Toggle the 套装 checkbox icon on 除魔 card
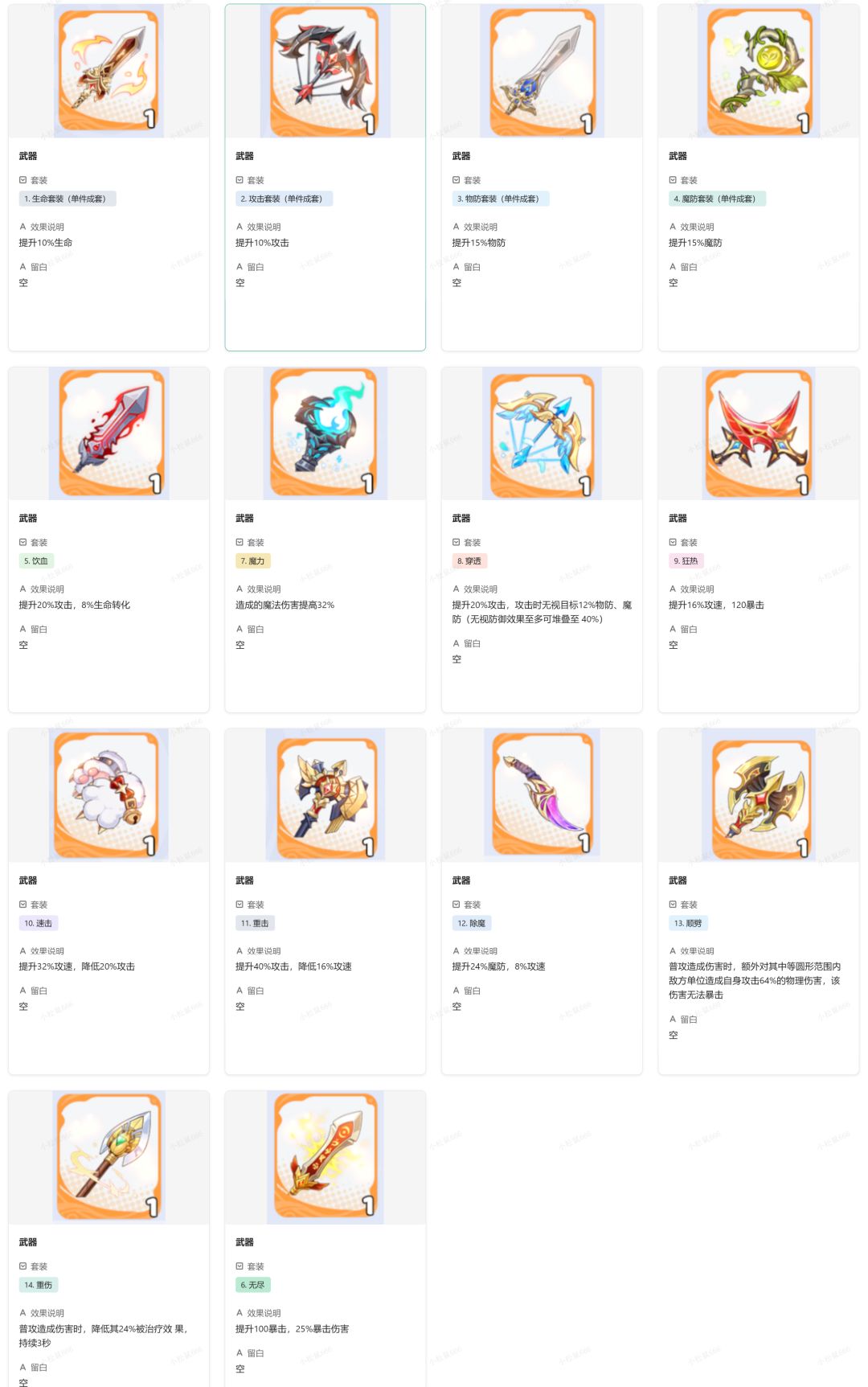Screen dimensions: 868x1387 pyautogui.click(x=456, y=904)
